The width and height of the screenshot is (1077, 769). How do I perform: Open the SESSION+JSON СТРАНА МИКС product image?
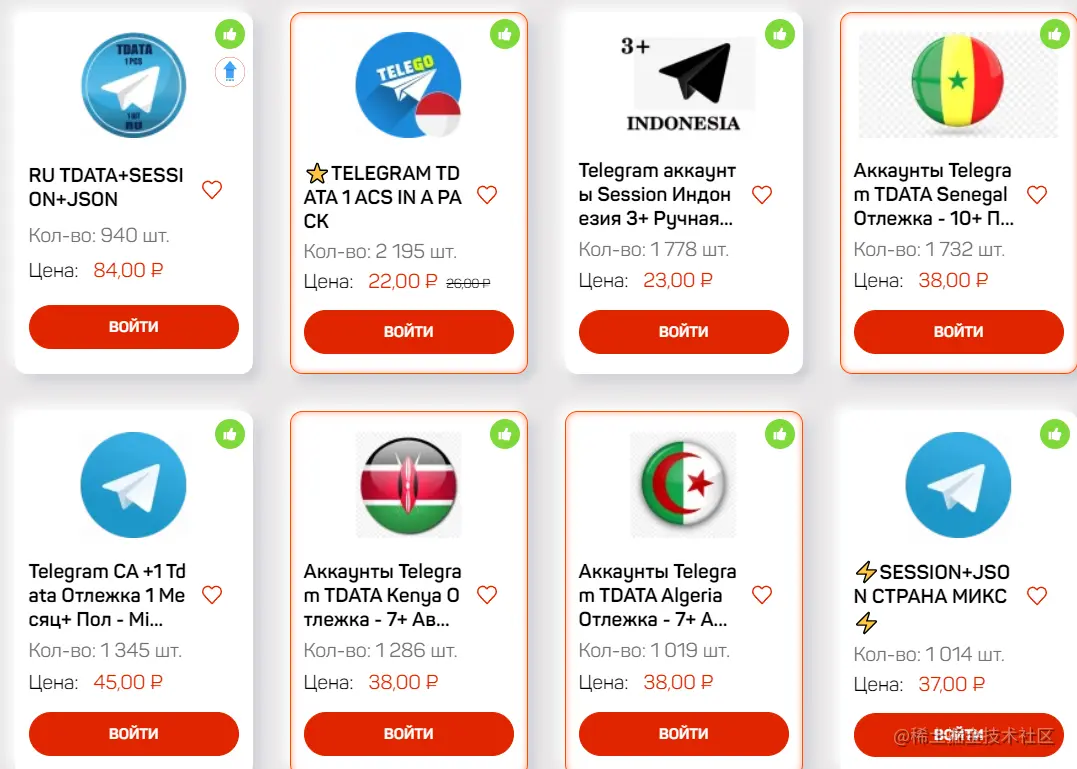coord(957,485)
